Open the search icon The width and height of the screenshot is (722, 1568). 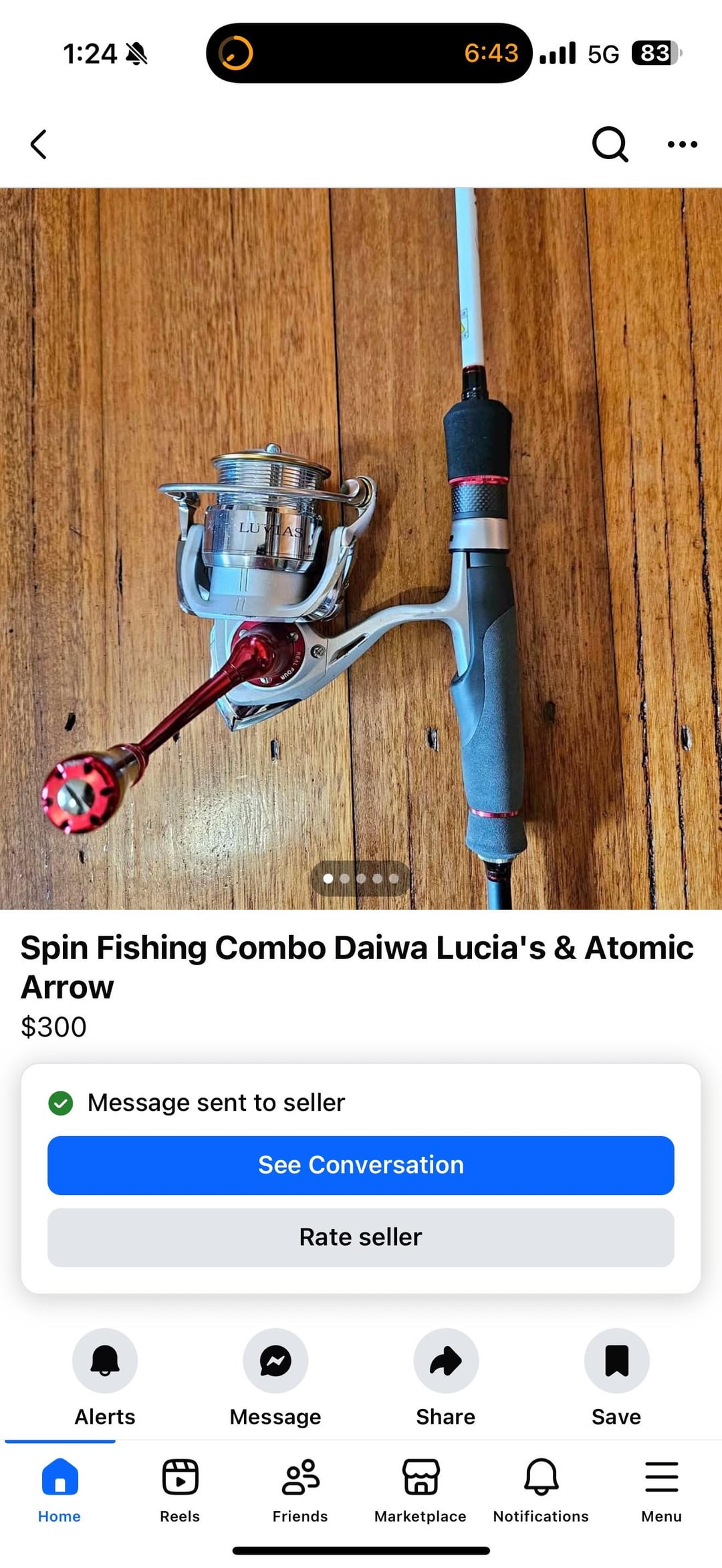610,144
